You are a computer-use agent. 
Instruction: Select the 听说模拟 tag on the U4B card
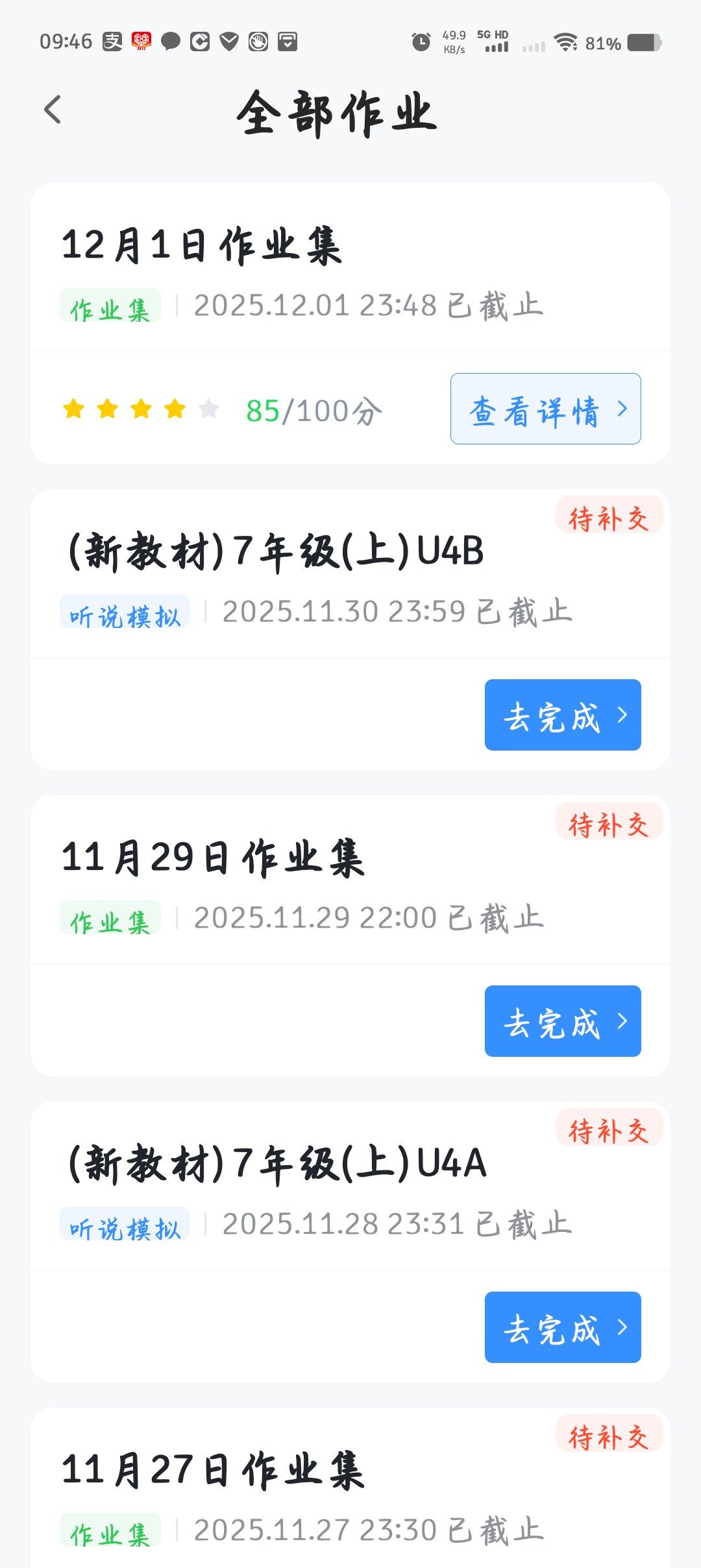pos(126,614)
